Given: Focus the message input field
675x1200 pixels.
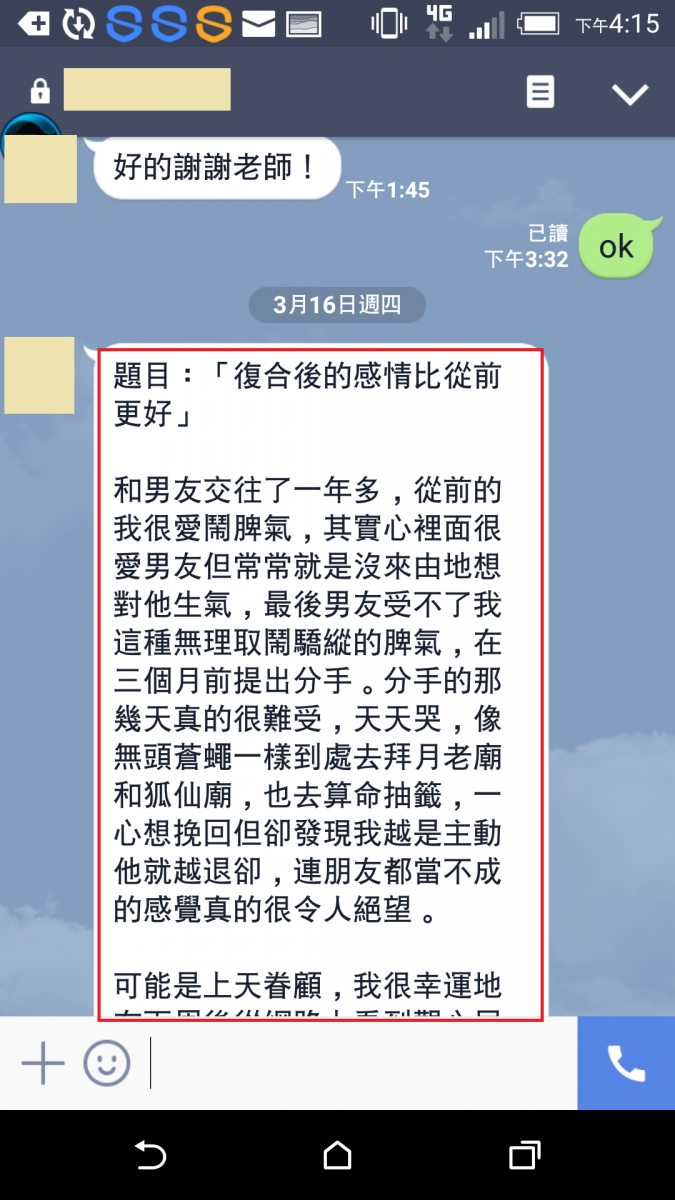Looking at the screenshot, I should (x=360, y=1064).
